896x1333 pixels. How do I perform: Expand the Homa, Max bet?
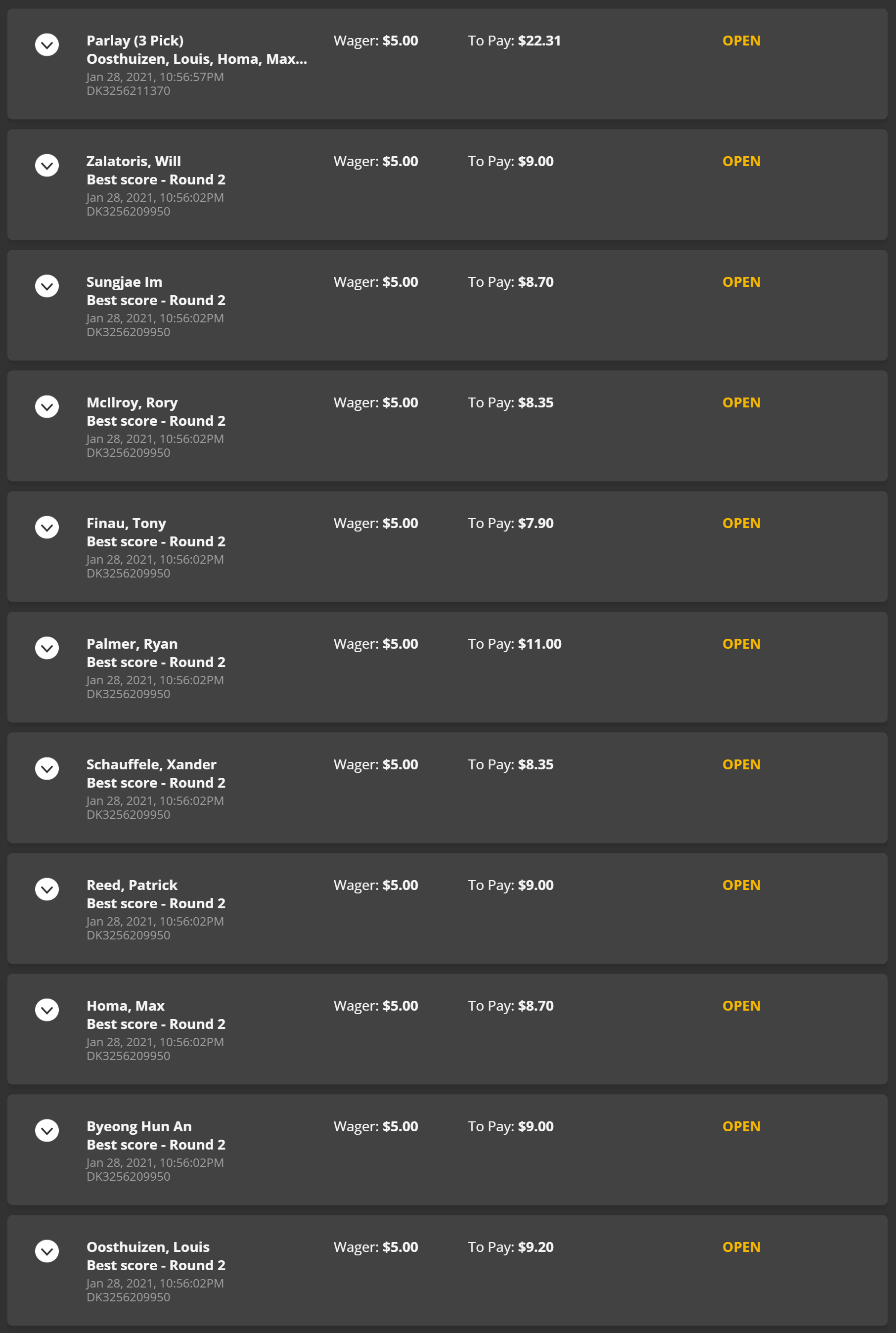47,1009
